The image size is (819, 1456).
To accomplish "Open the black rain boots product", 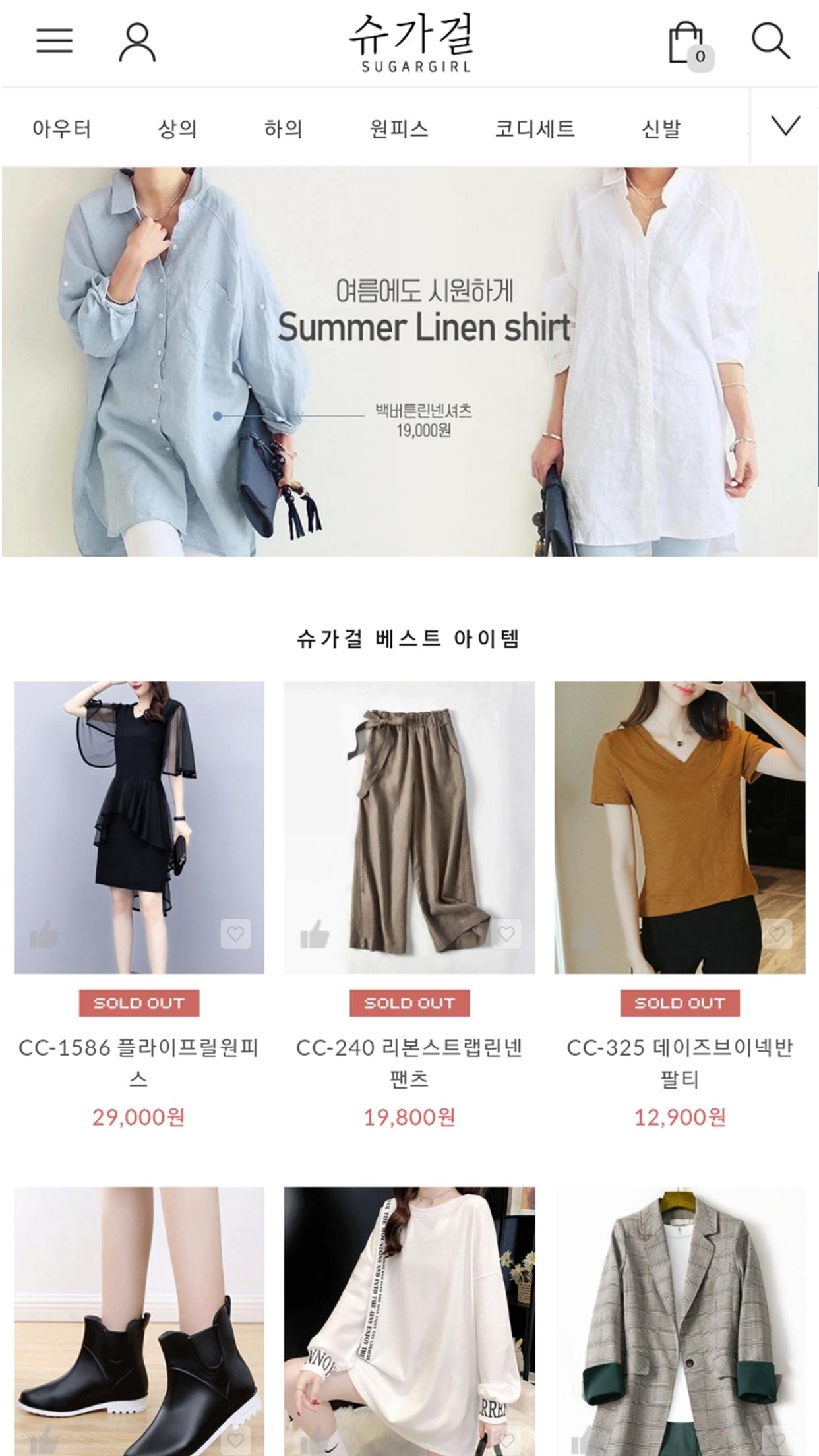I will (139, 1319).
